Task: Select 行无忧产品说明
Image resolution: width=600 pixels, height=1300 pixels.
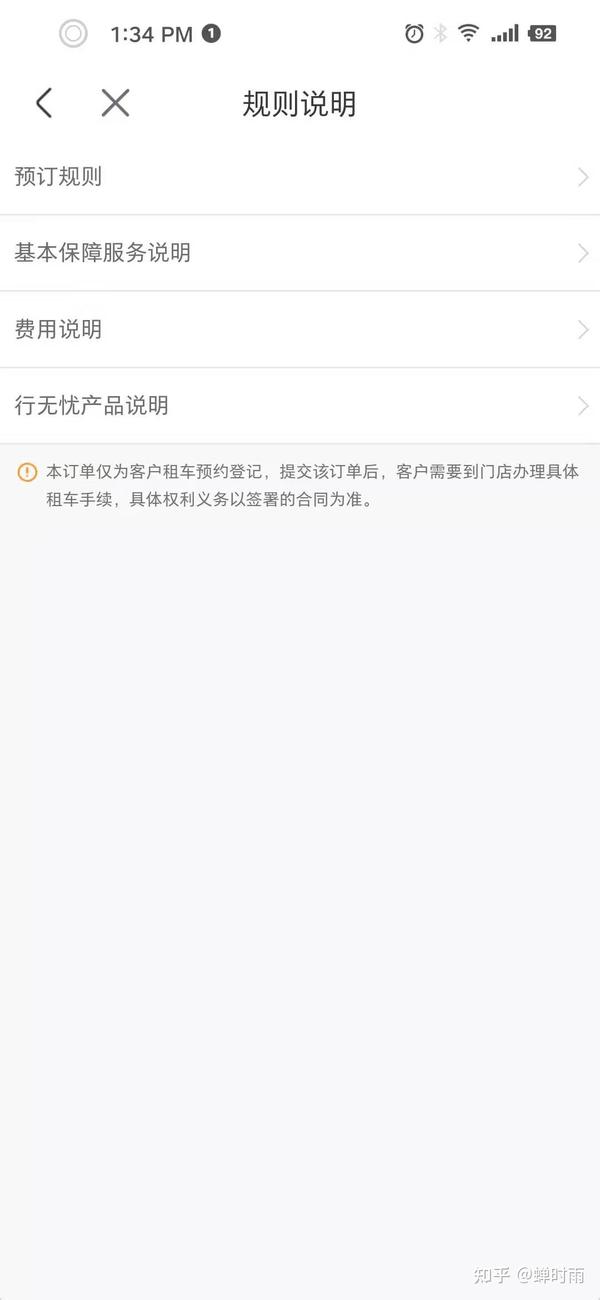Action: pyautogui.click(x=300, y=405)
